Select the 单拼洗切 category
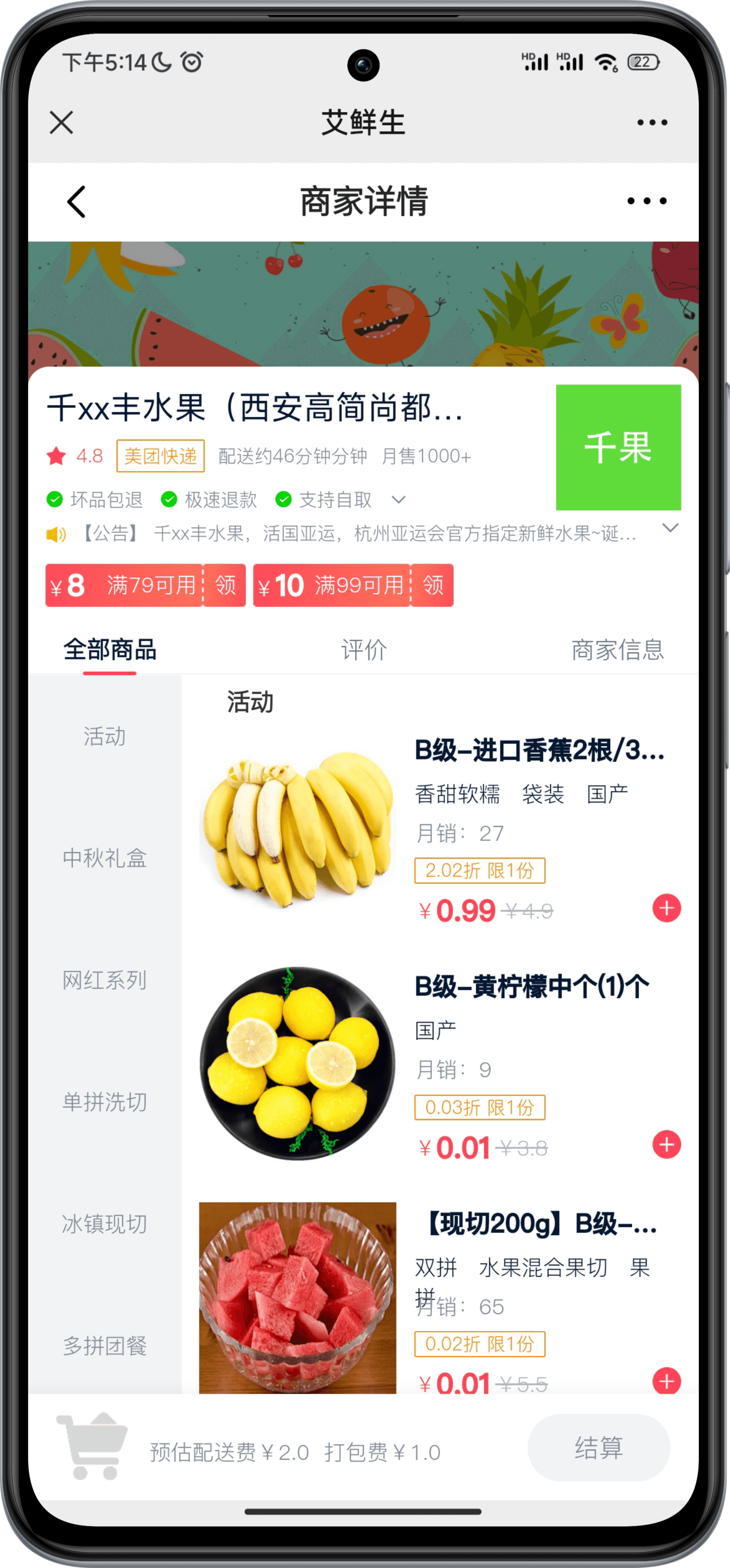730x1568 pixels. coord(104,1101)
